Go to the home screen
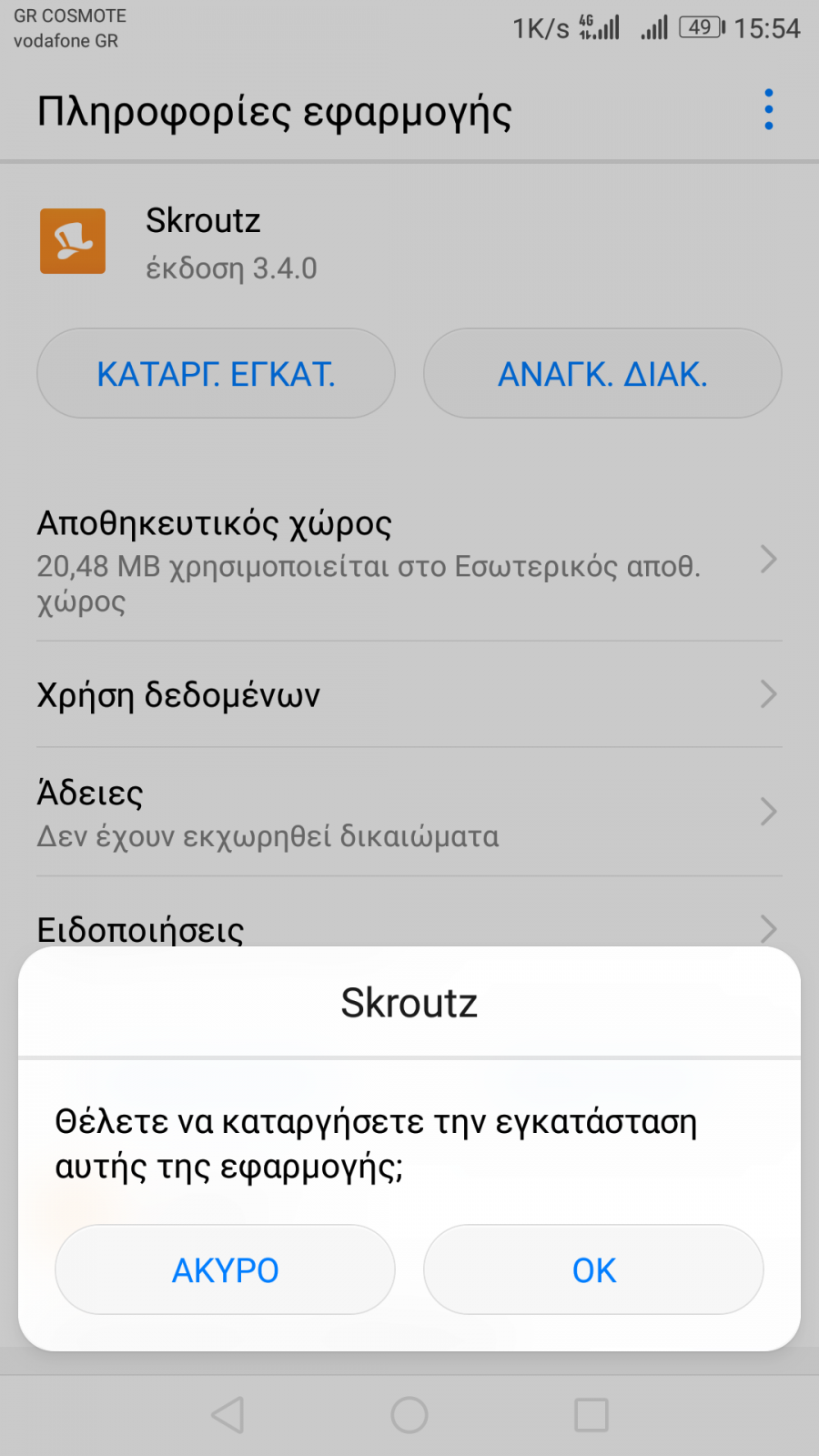 point(409,1415)
